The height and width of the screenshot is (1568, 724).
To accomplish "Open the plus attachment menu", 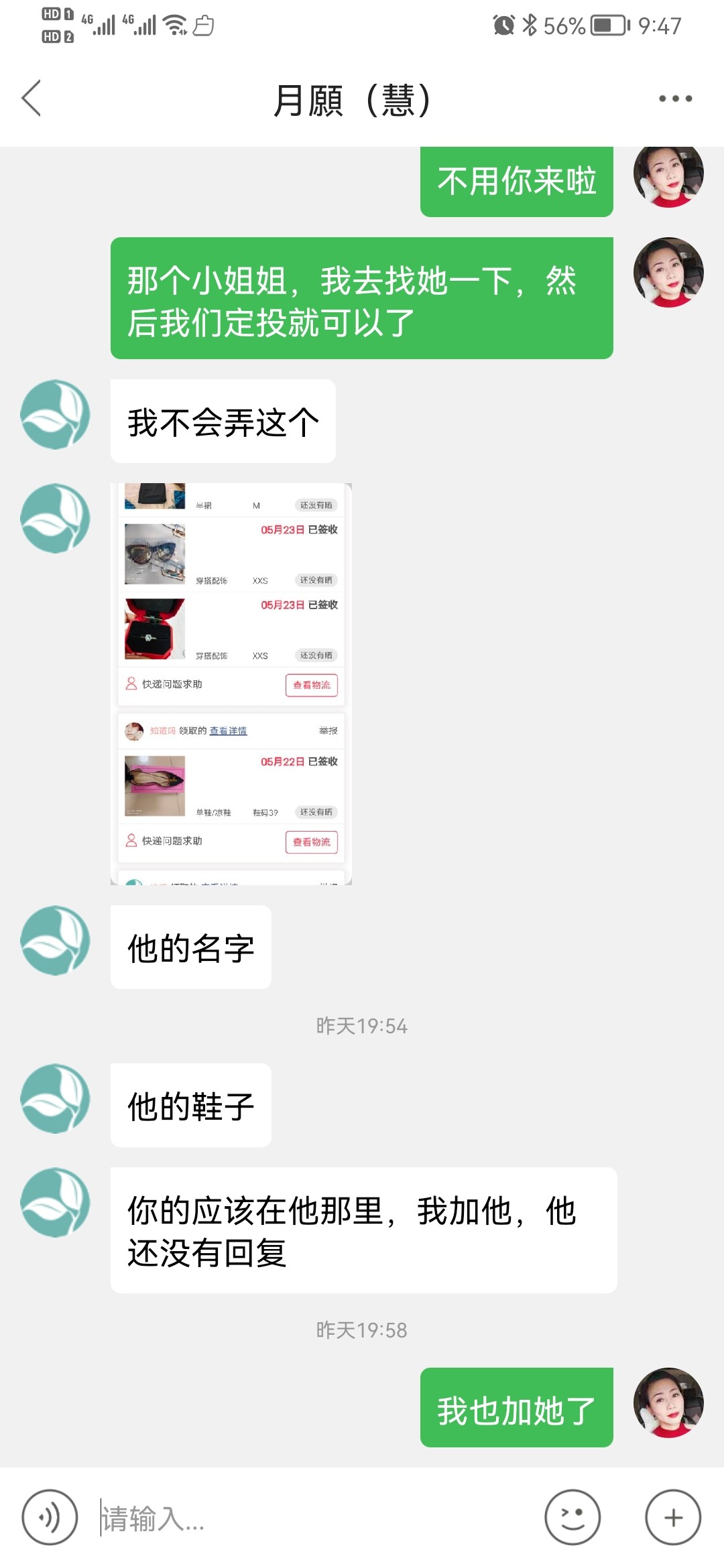I will (673, 1517).
